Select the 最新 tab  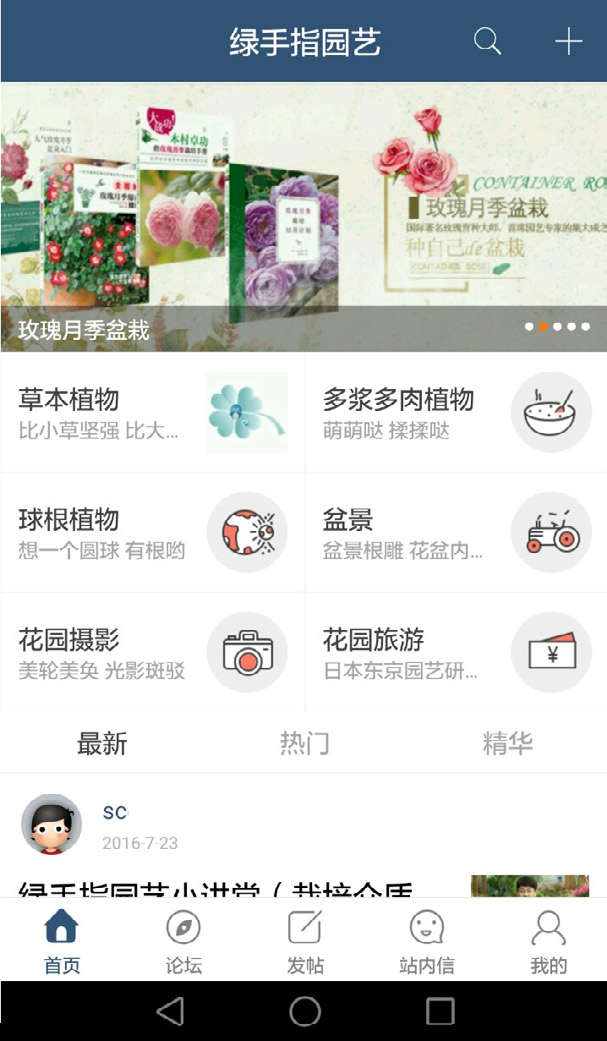point(102,743)
